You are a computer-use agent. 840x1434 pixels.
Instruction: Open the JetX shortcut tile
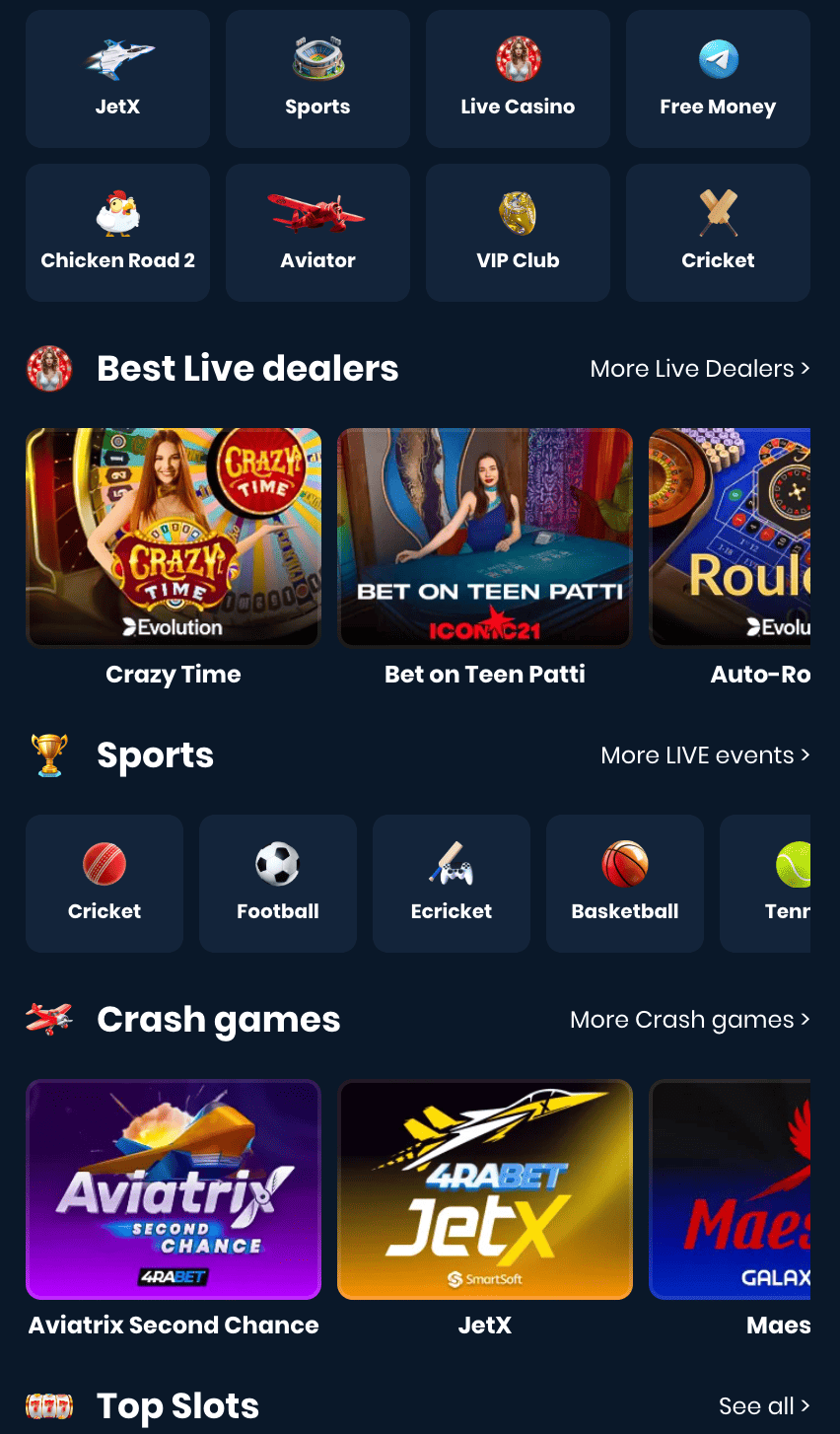117,79
